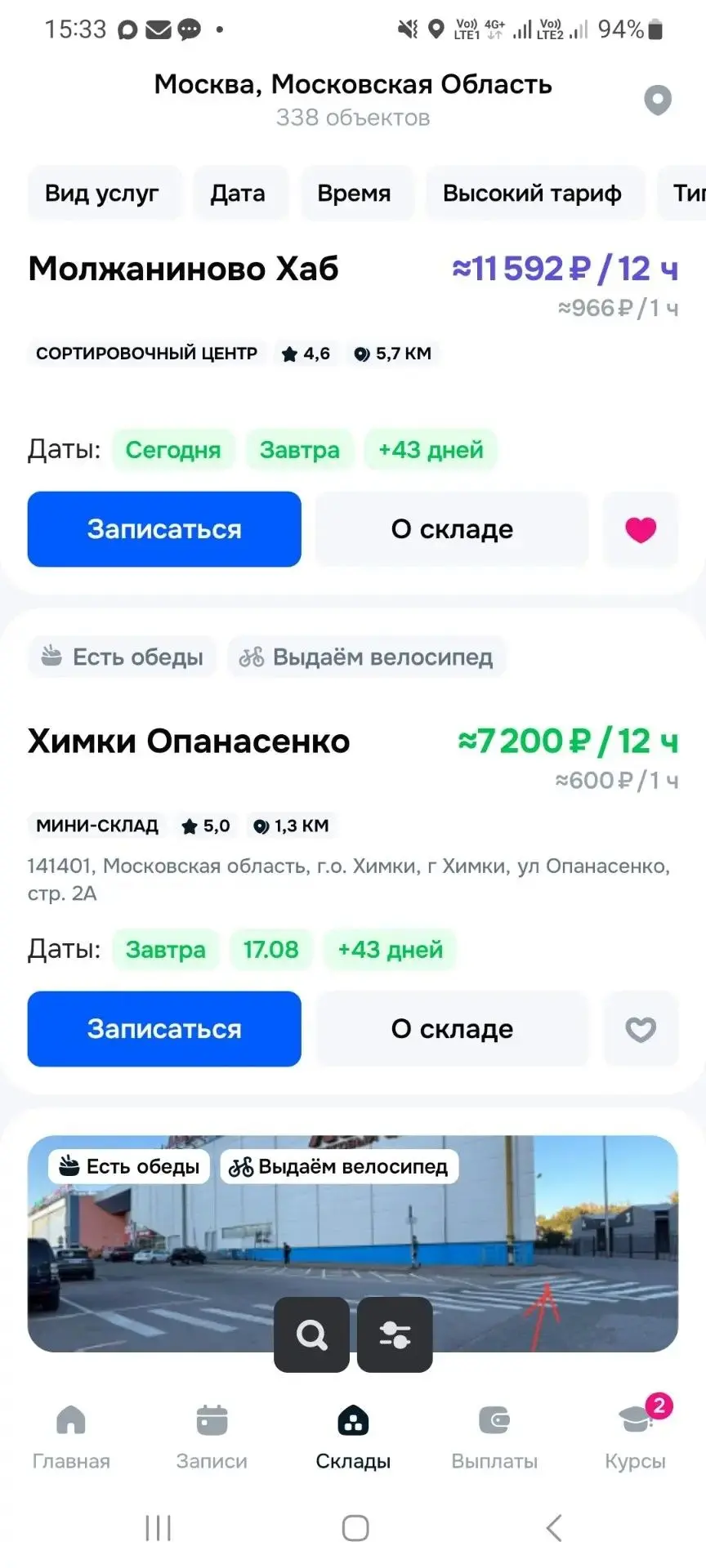This screenshot has height=1568, width=706.
Task: Go to the Записи tab
Action: [x=212, y=1437]
